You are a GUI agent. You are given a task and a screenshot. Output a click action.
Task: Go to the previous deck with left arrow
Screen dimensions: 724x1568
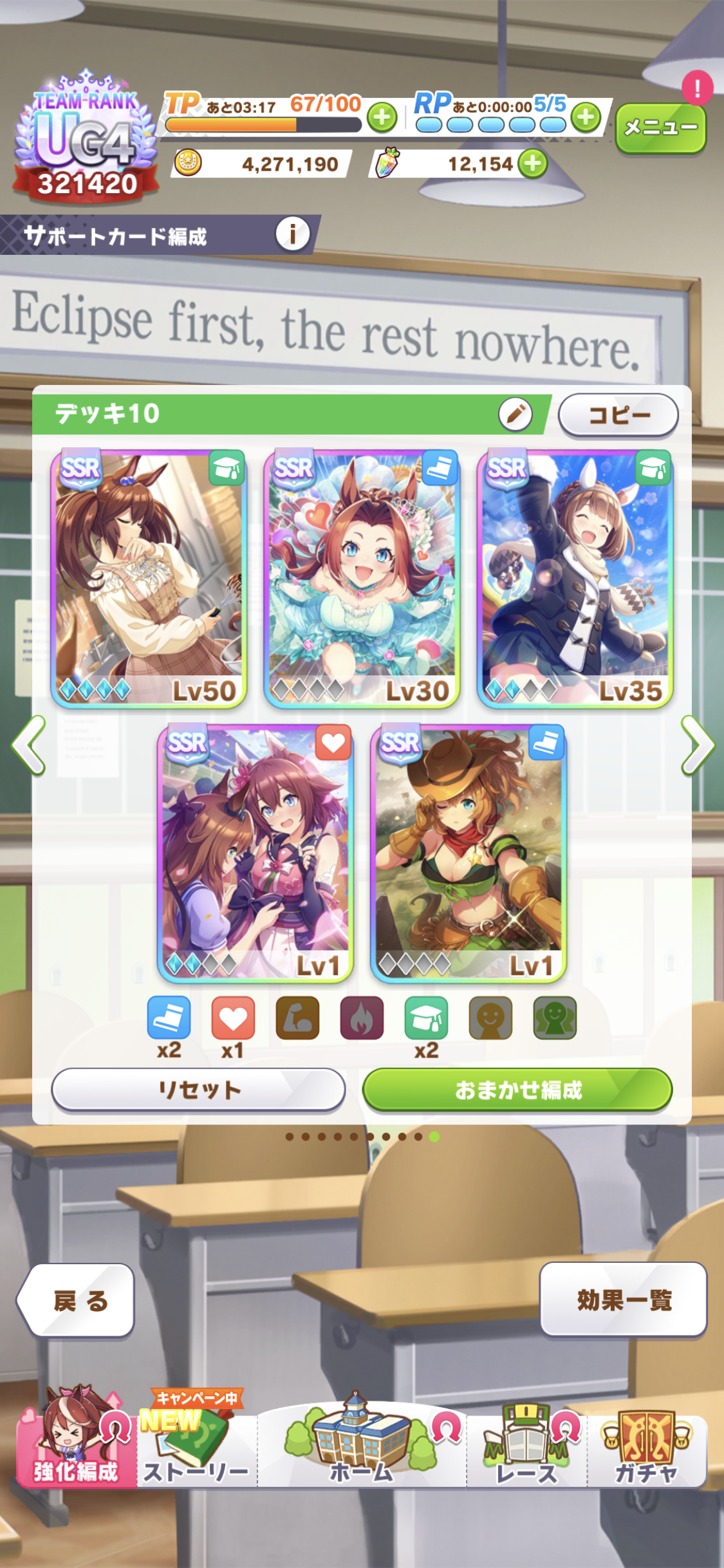pos(29,745)
